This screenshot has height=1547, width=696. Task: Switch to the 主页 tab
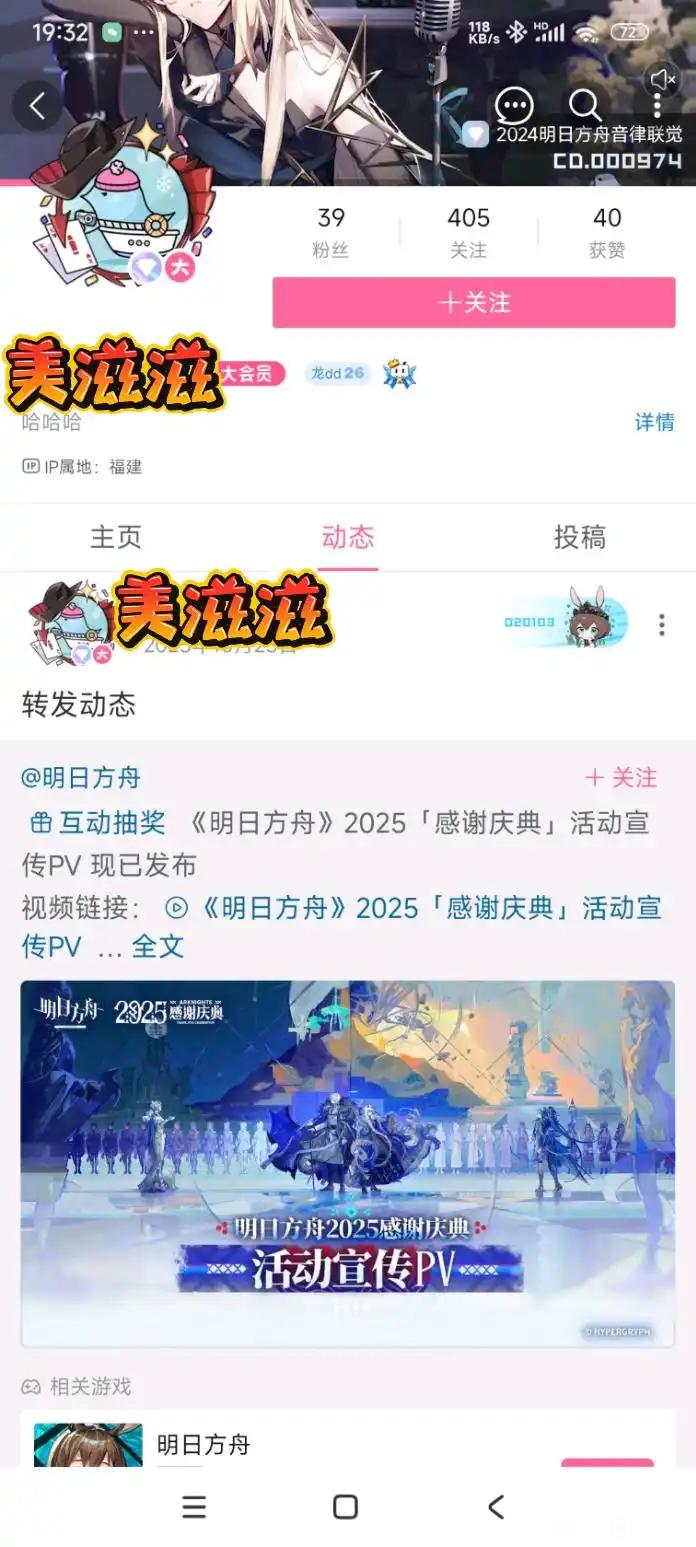point(116,537)
